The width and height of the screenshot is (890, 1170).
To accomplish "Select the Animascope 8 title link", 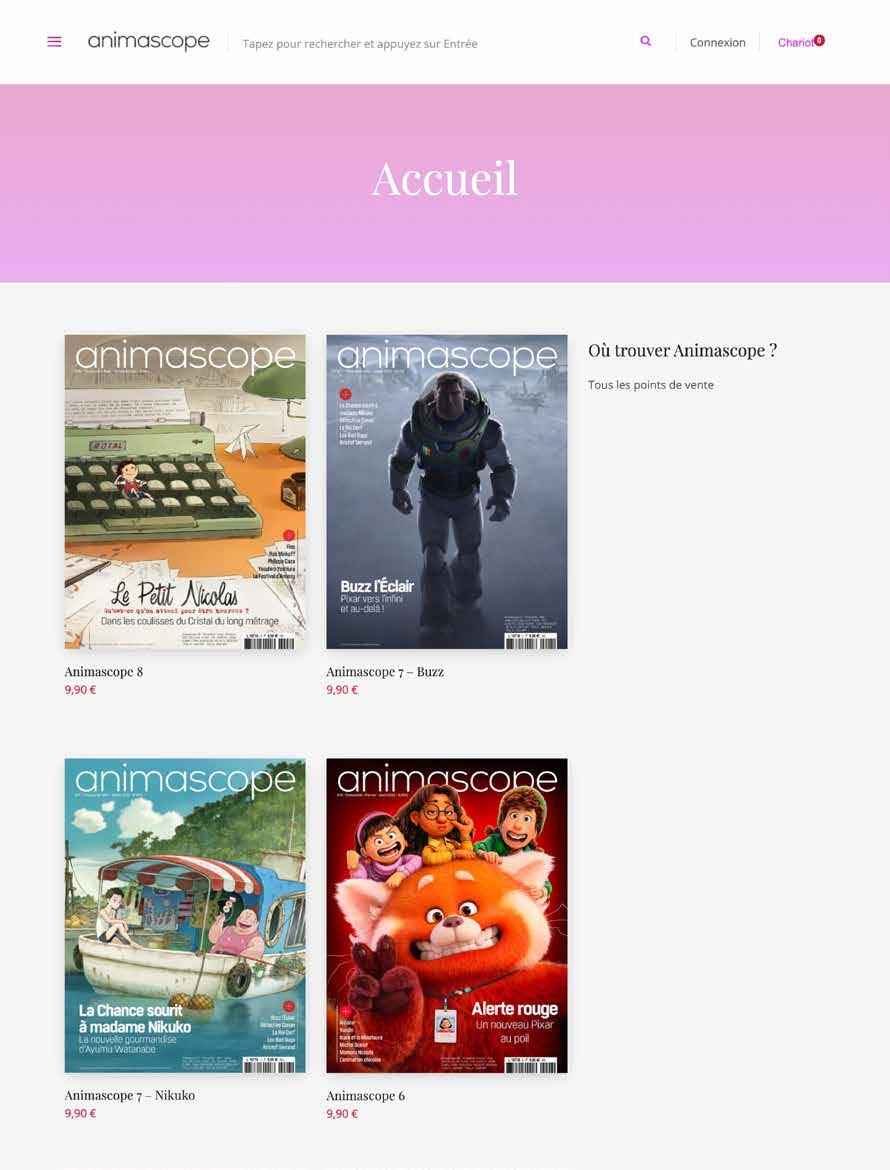I will point(104,672).
